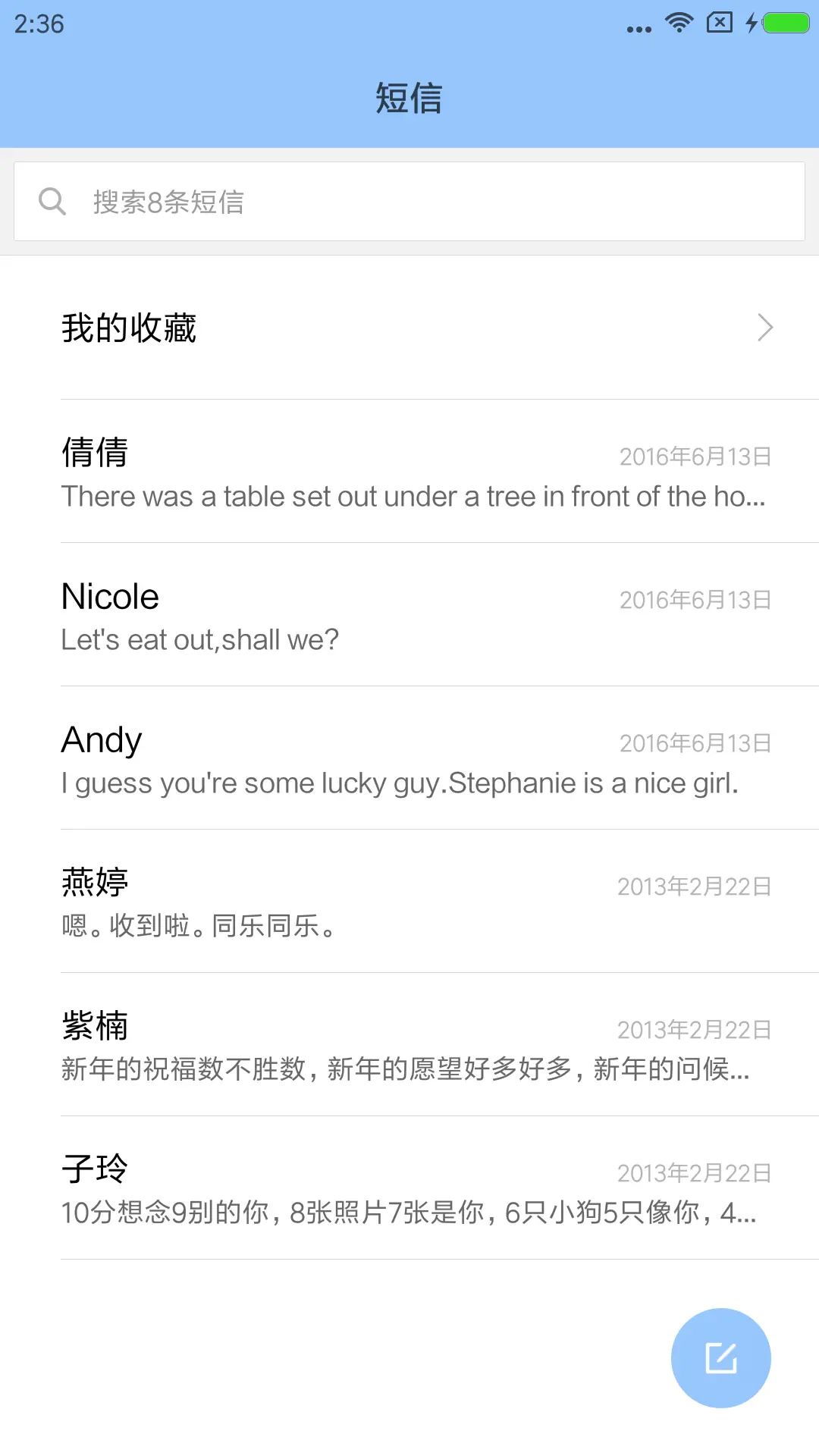Image resolution: width=819 pixels, height=1456 pixels.
Task: Open the chevron next to 我的收藏
Action: click(x=765, y=328)
